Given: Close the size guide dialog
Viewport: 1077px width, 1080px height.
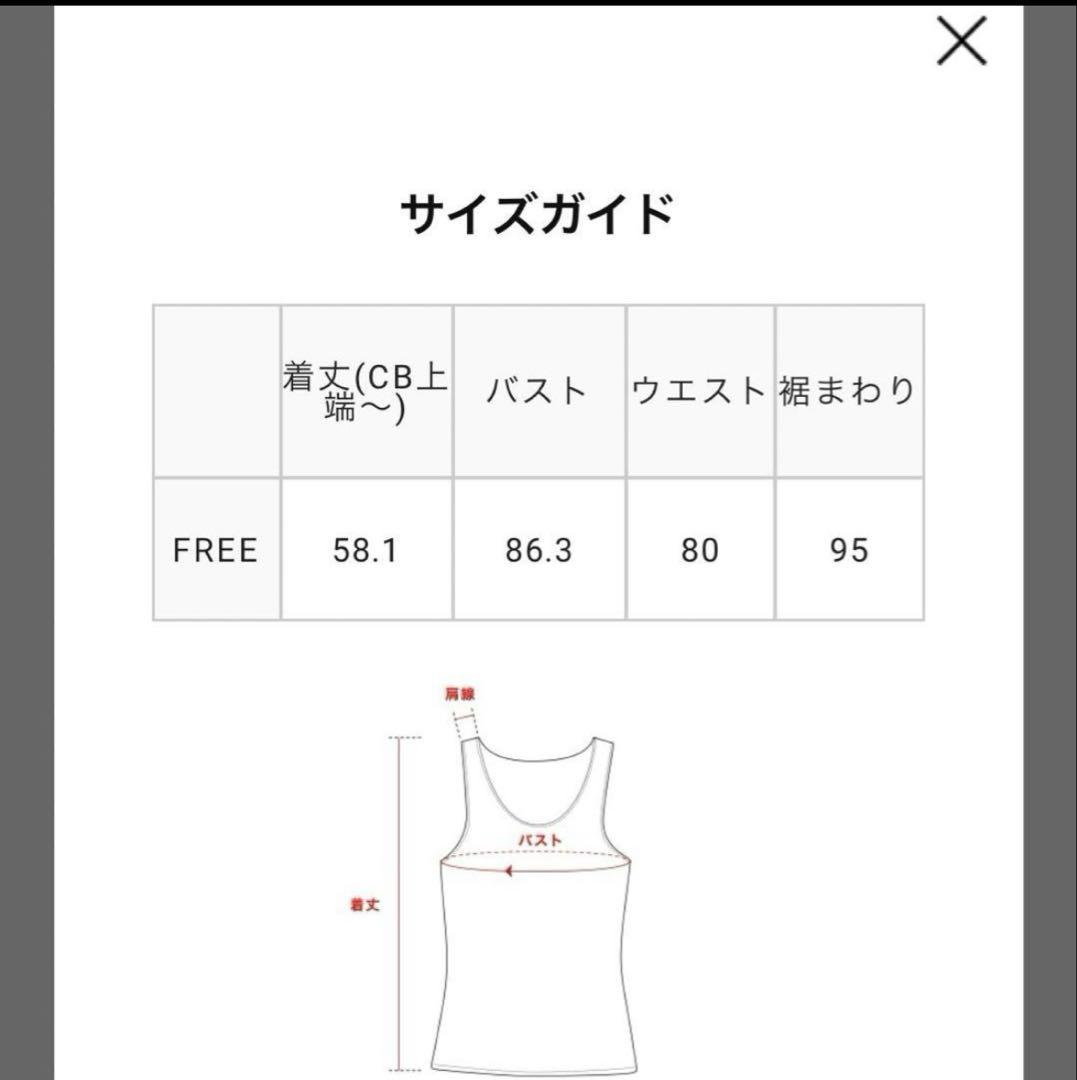Looking at the screenshot, I should [961, 42].
